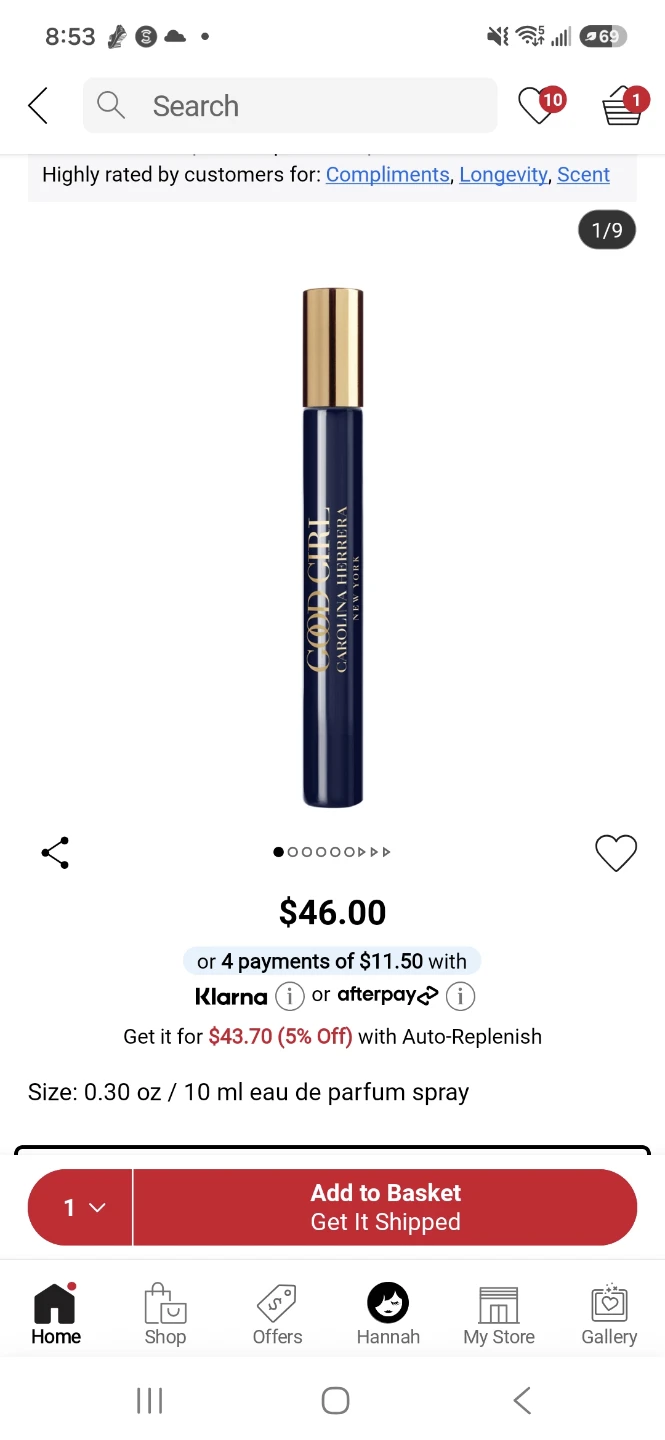Open the Hannah profile tab
The width and height of the screenshot is (665, 1440).
pyautogui.click(x=388, y=1315)
